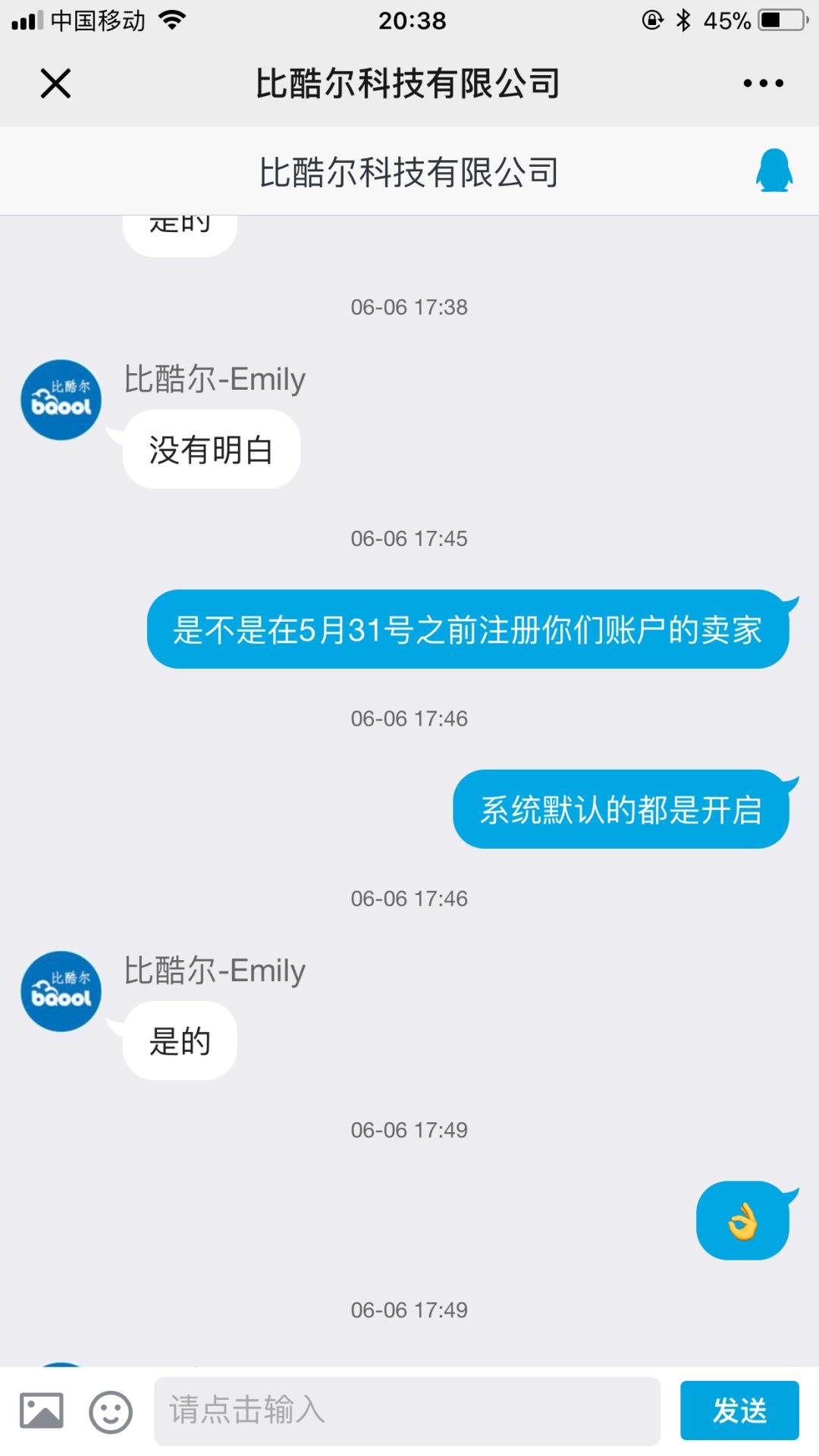This screenshot has height=1456, width=819.
Task: Close the chat page with the X
Action: pyautogui.click(x=55, y=83)
